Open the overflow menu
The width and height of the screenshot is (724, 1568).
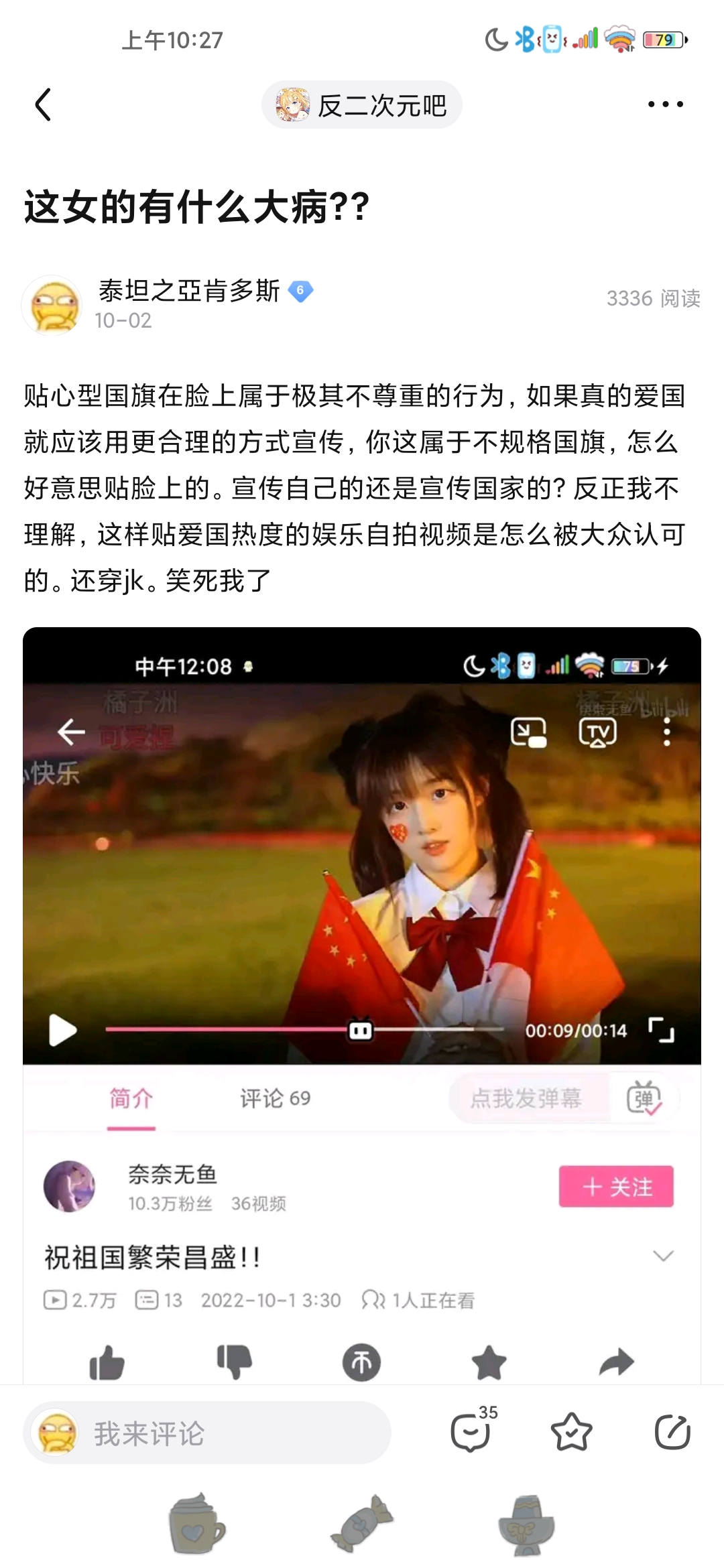point(665,105)
